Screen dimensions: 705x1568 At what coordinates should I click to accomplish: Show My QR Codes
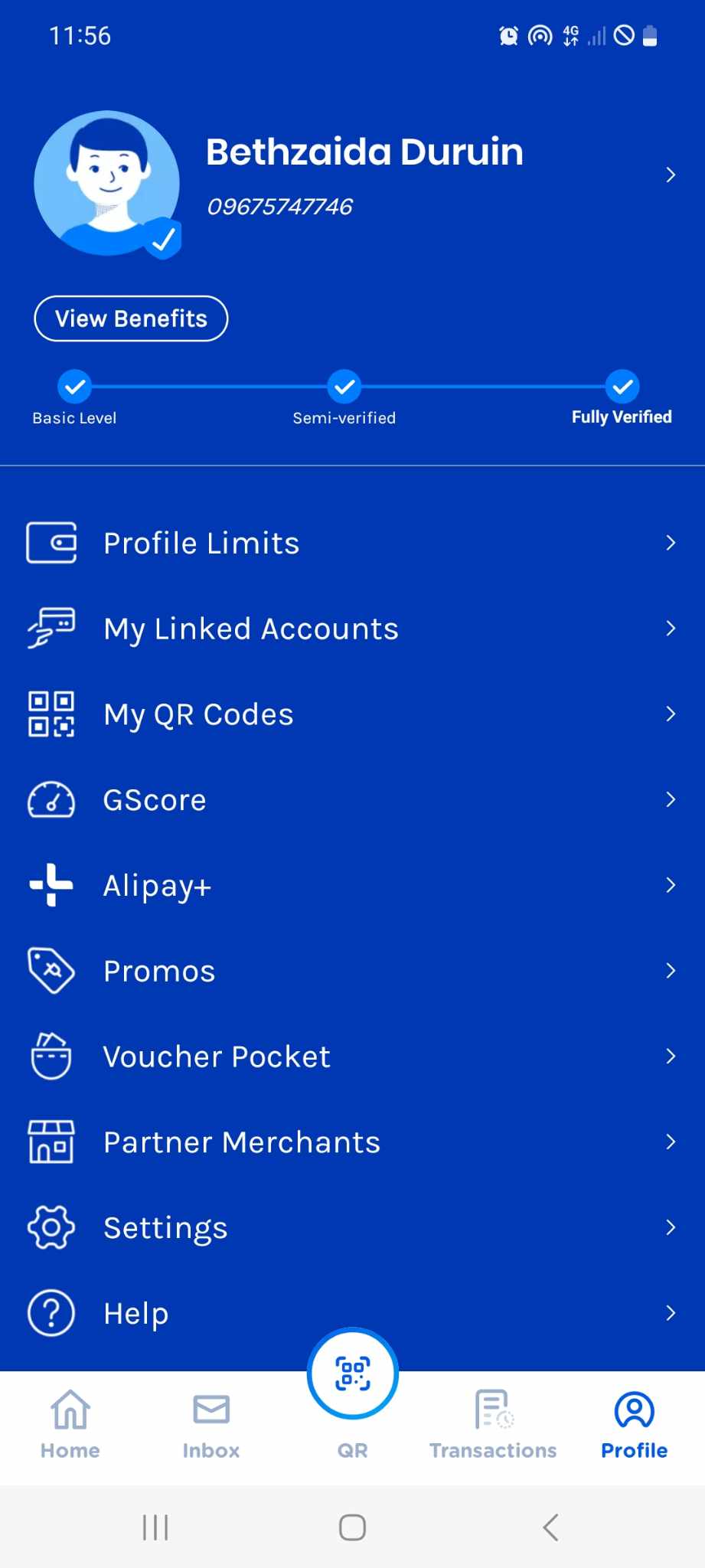pos(352,714)
